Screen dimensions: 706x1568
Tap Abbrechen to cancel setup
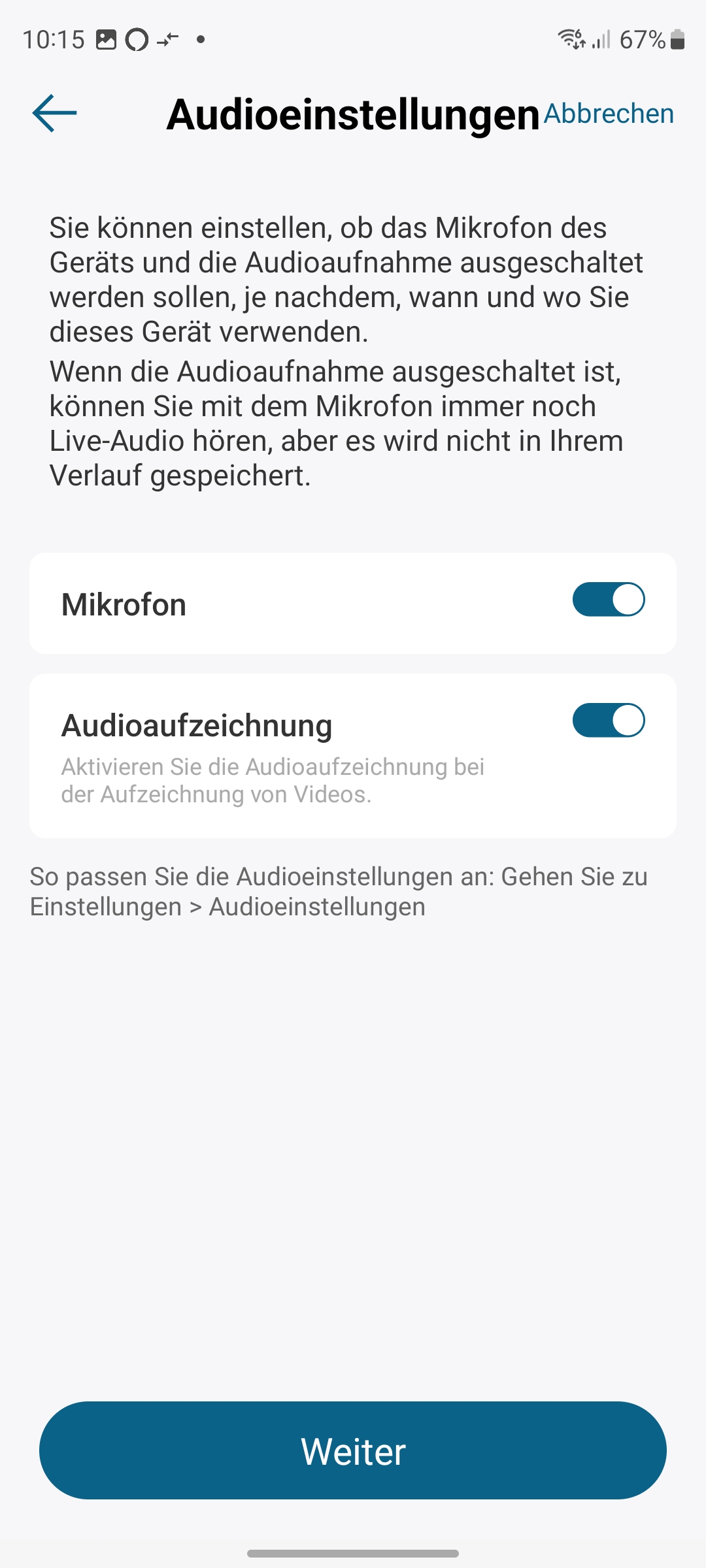[609, 114]
